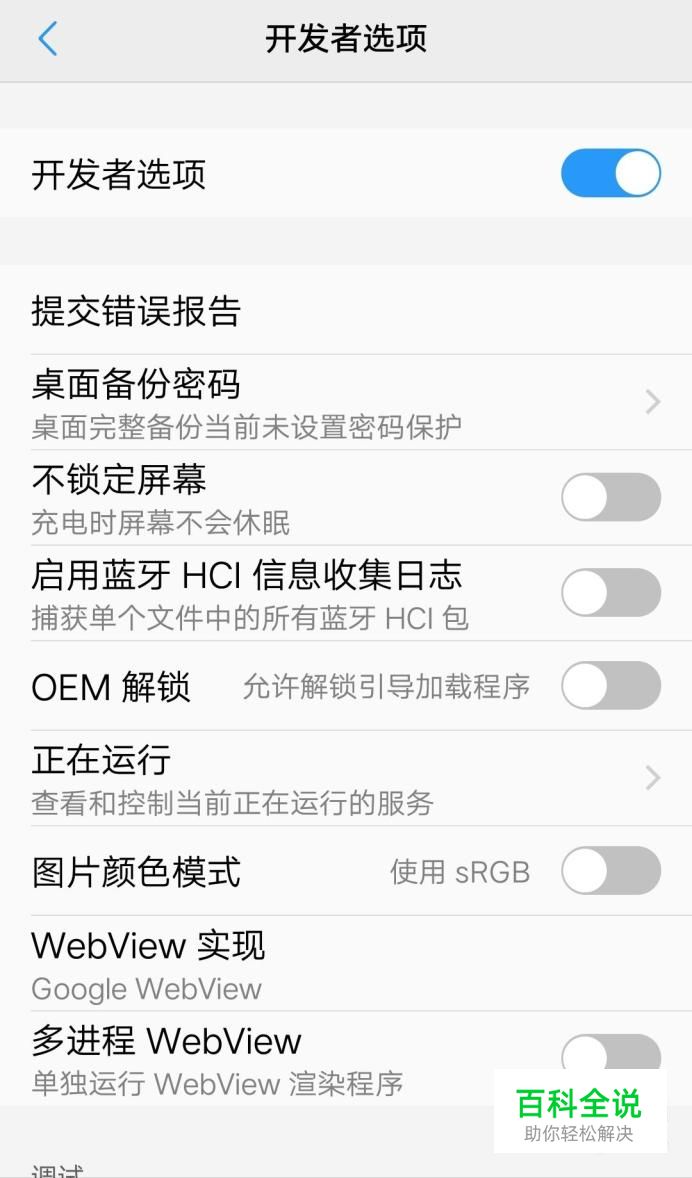Go back using the top-left arrow
The width and height of the screenshot is (692, 1178).
pos(48,39)
